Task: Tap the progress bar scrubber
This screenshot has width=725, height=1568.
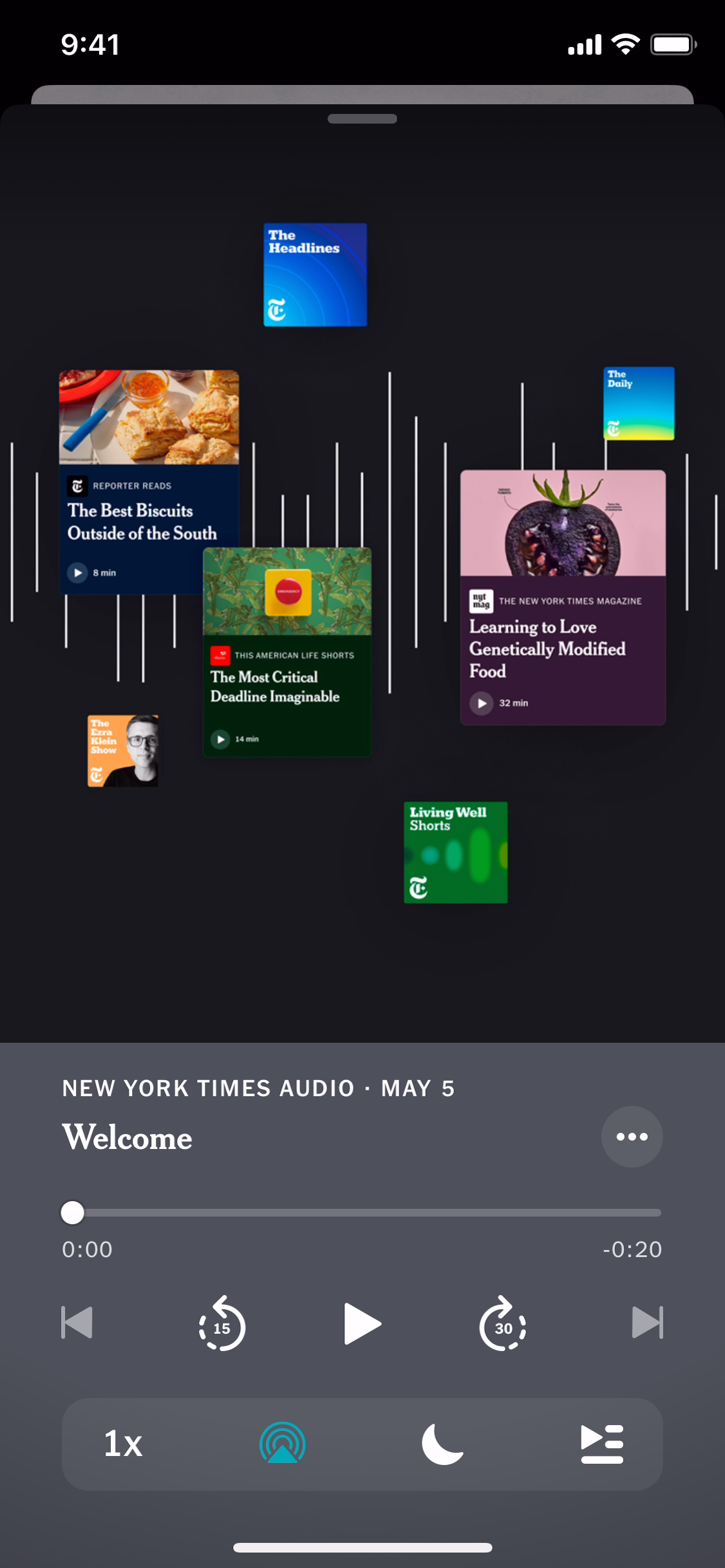Action: (73, 1213)
